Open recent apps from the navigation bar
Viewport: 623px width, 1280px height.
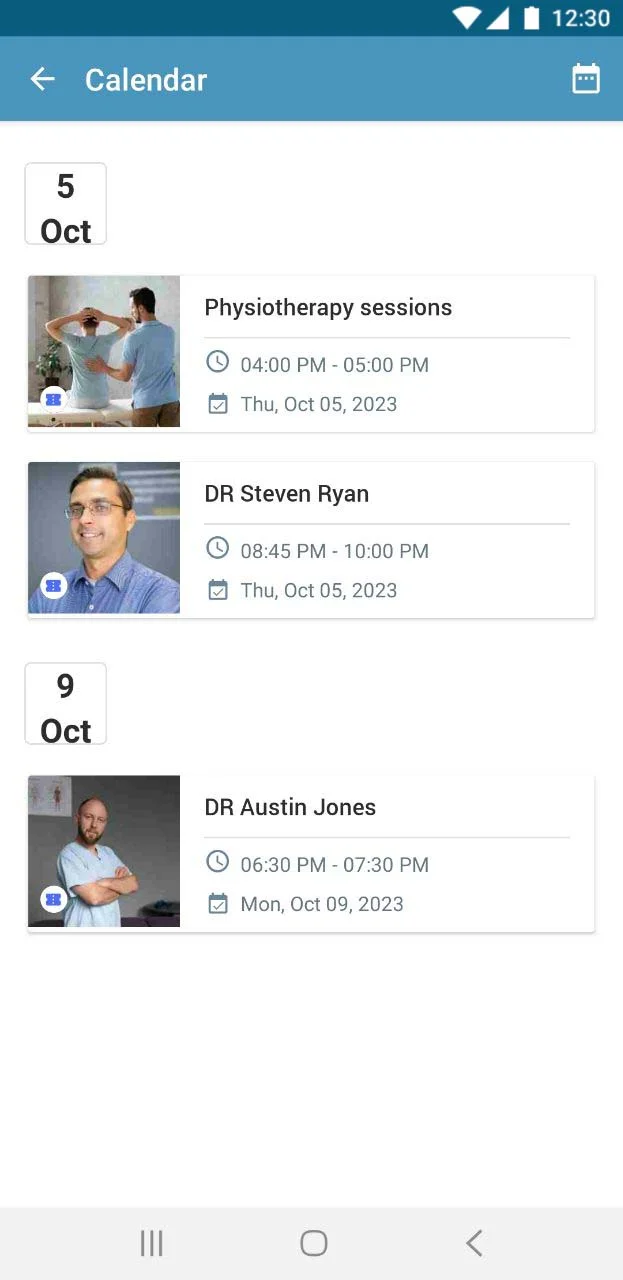coord(152,1243)
